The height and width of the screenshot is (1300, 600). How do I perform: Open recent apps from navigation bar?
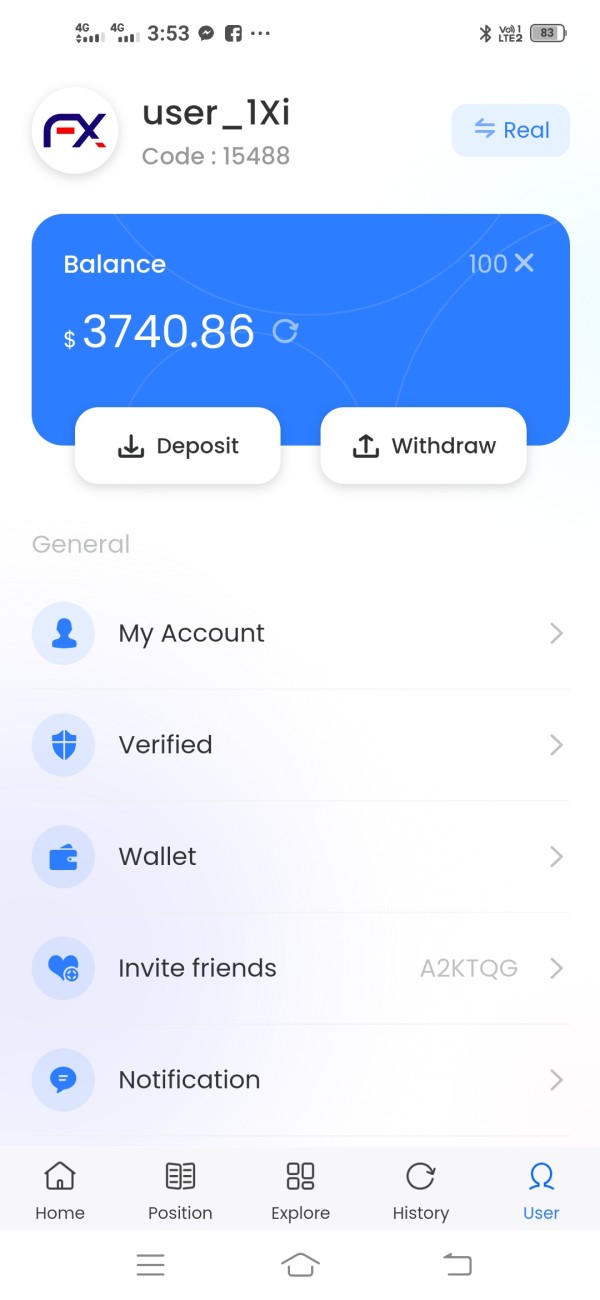150,1265
